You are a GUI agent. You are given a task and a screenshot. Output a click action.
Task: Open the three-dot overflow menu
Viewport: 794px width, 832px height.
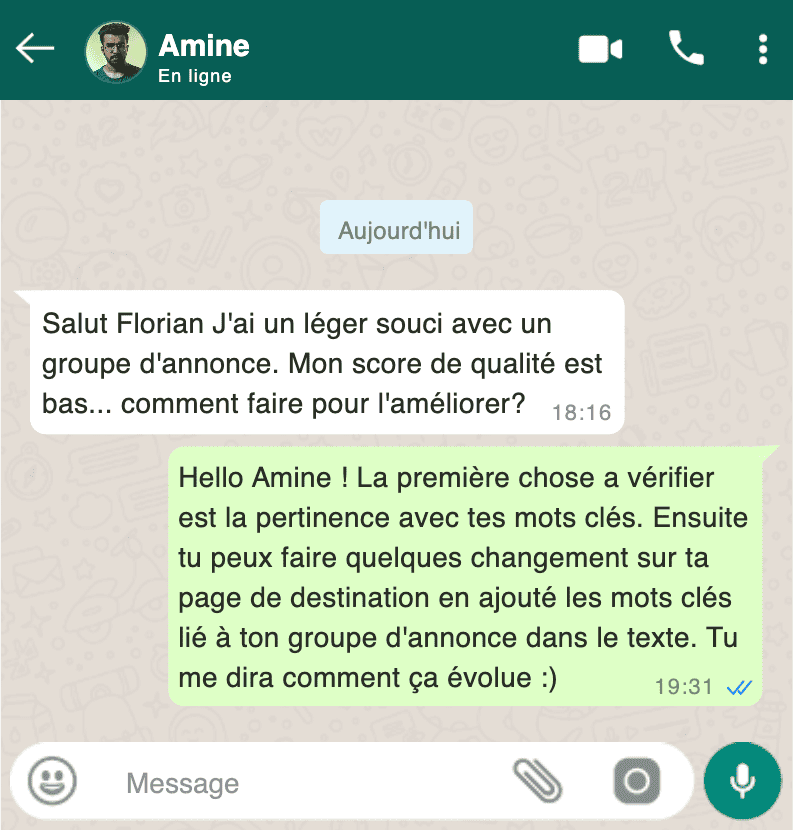(763, 49)
